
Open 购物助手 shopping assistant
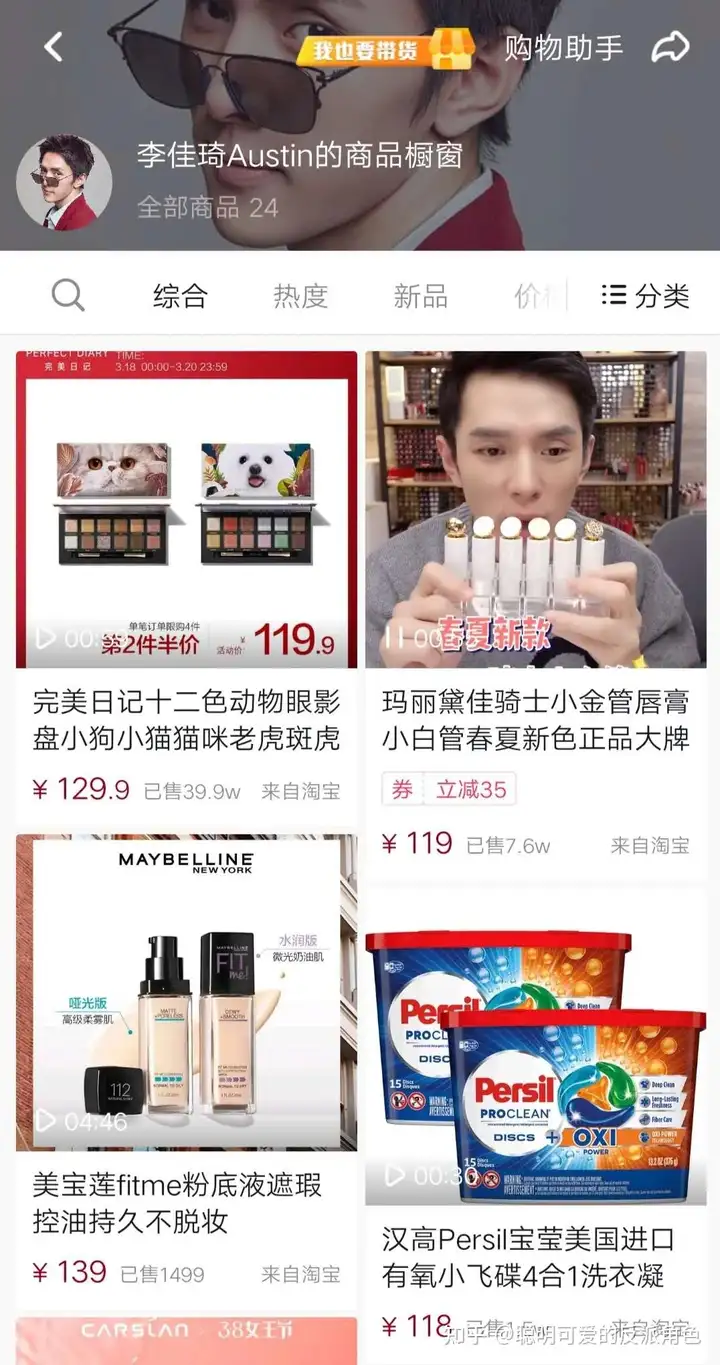click(x=563, y=47)
